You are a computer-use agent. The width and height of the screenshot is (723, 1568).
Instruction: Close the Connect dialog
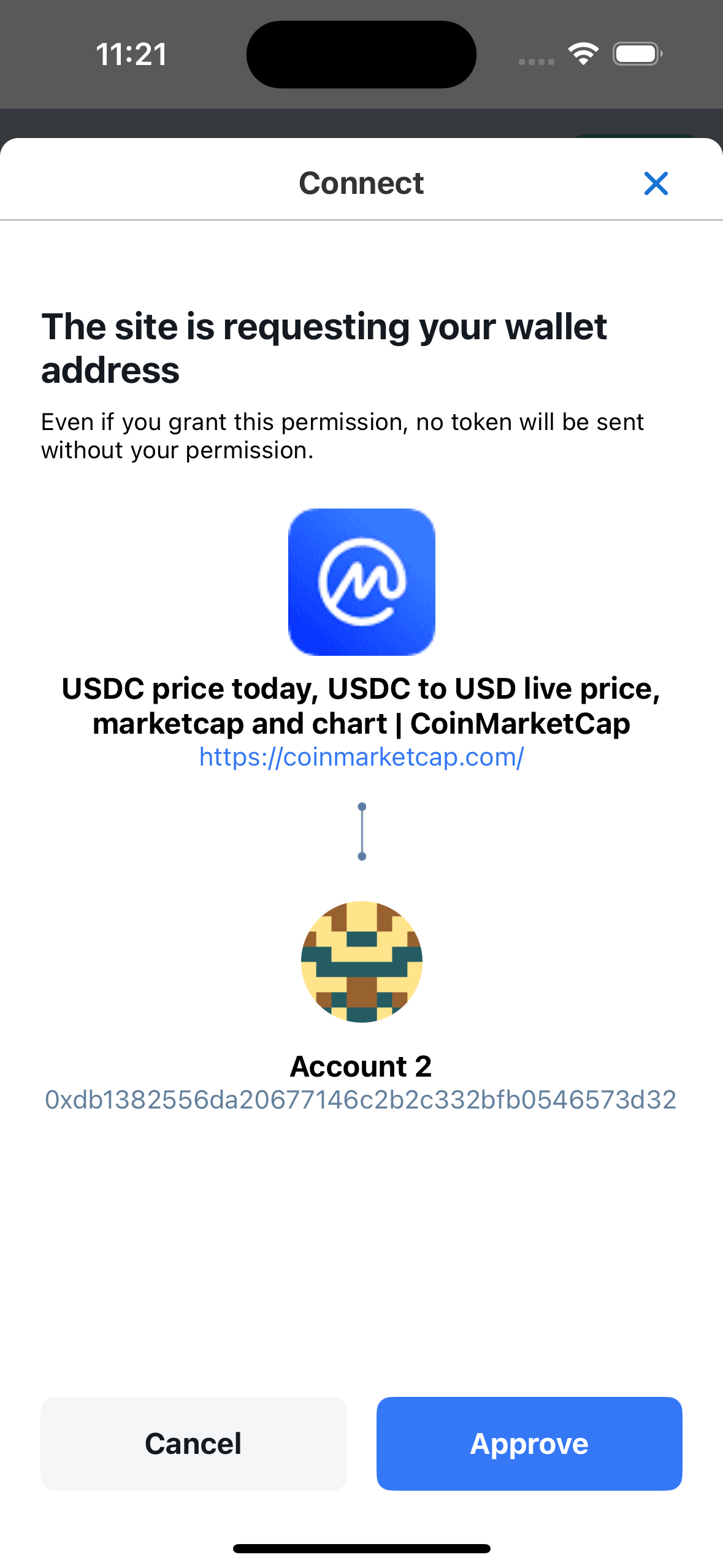656,183
